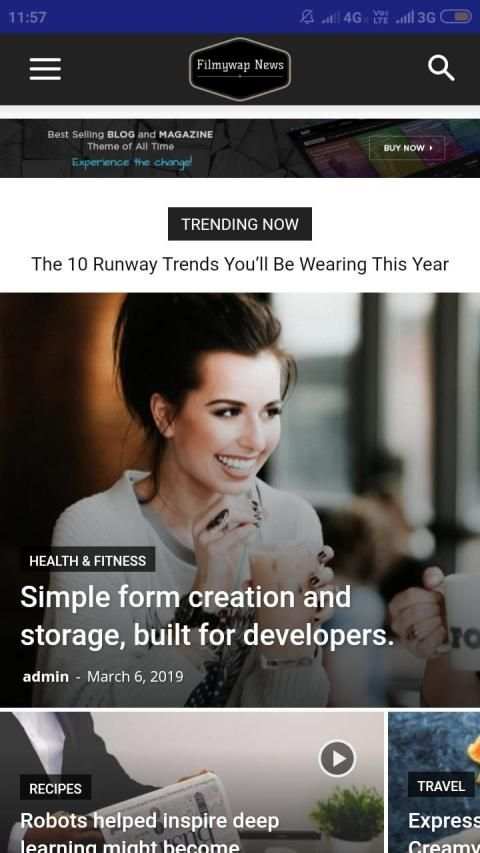Open the Recipes category tag
The height and width of the screenshot is (853, 480).
56,789
